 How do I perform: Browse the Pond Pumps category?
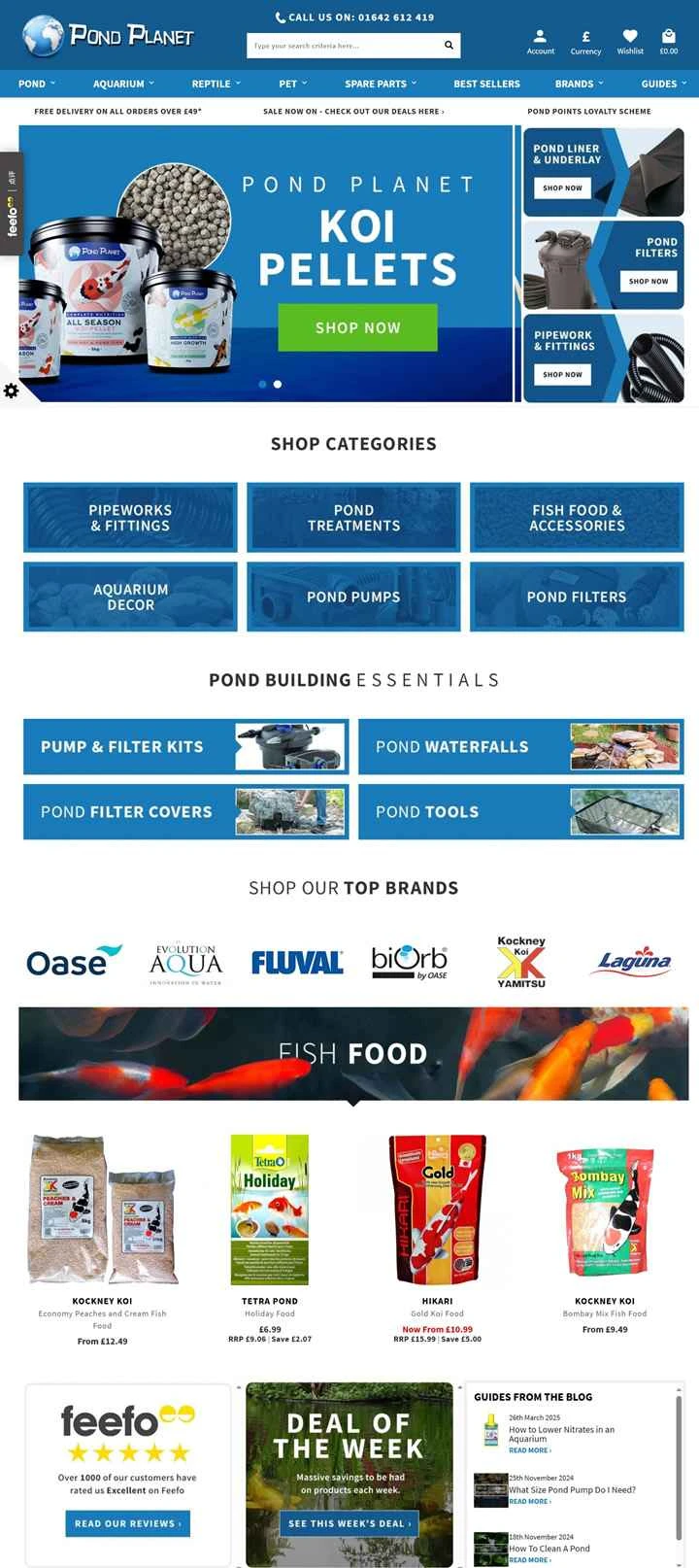(353, 597)
